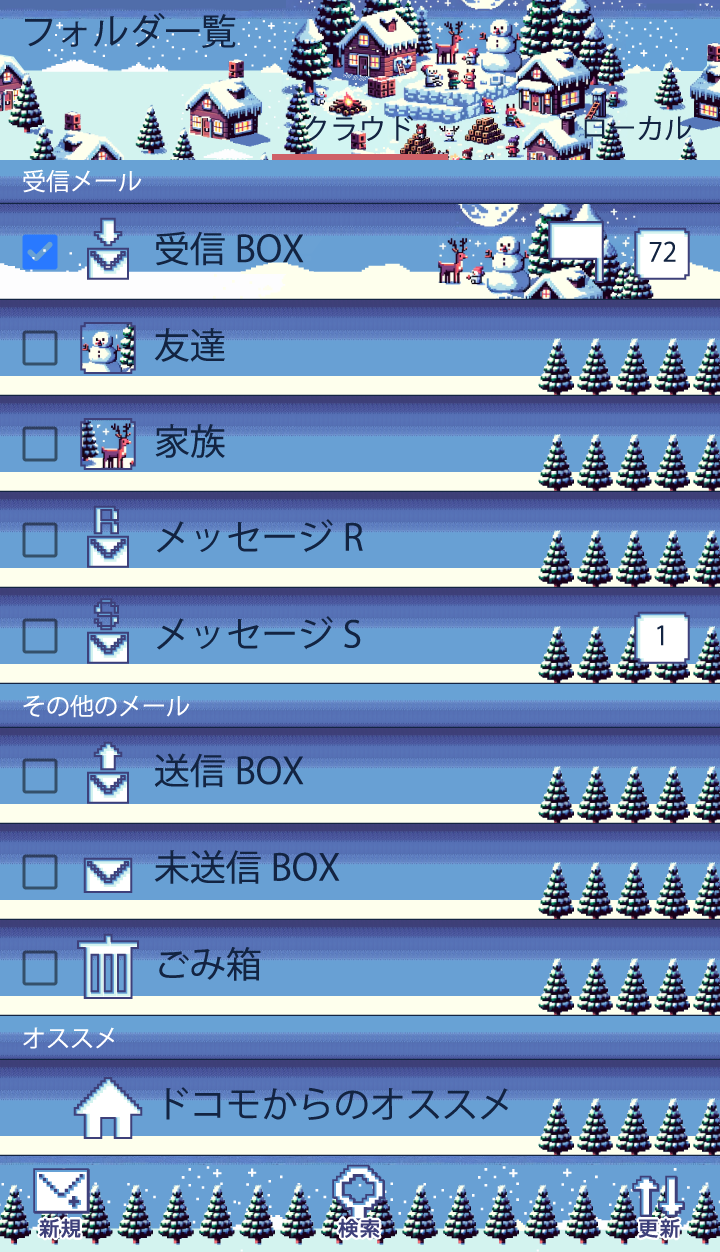Mark the メッセージ S checkbox
The image size is (720, 1252).
40,636
